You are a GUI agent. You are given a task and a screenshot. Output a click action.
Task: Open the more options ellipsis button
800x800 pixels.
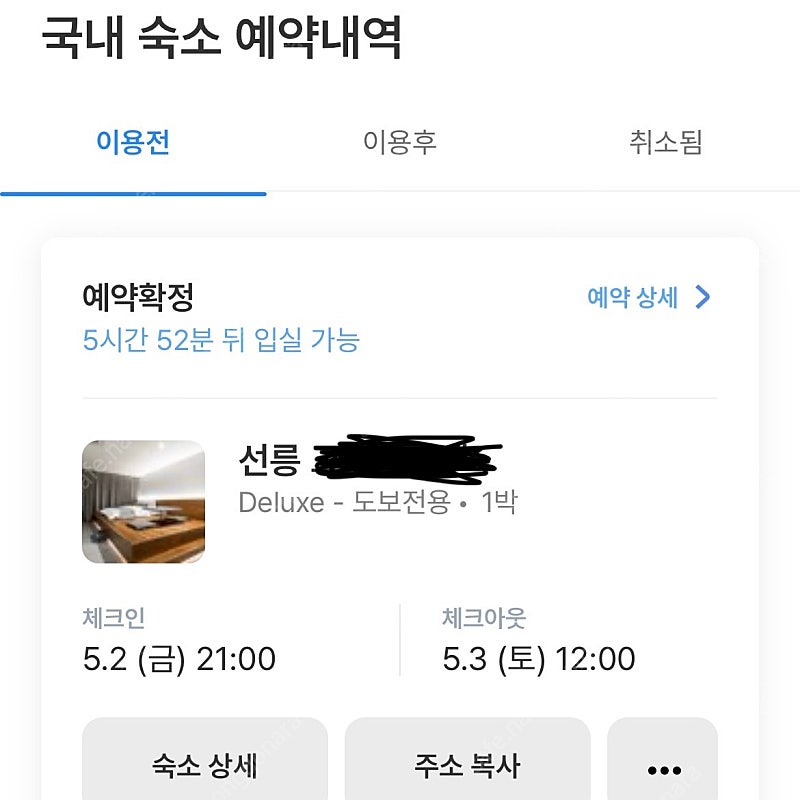point(663,768)
